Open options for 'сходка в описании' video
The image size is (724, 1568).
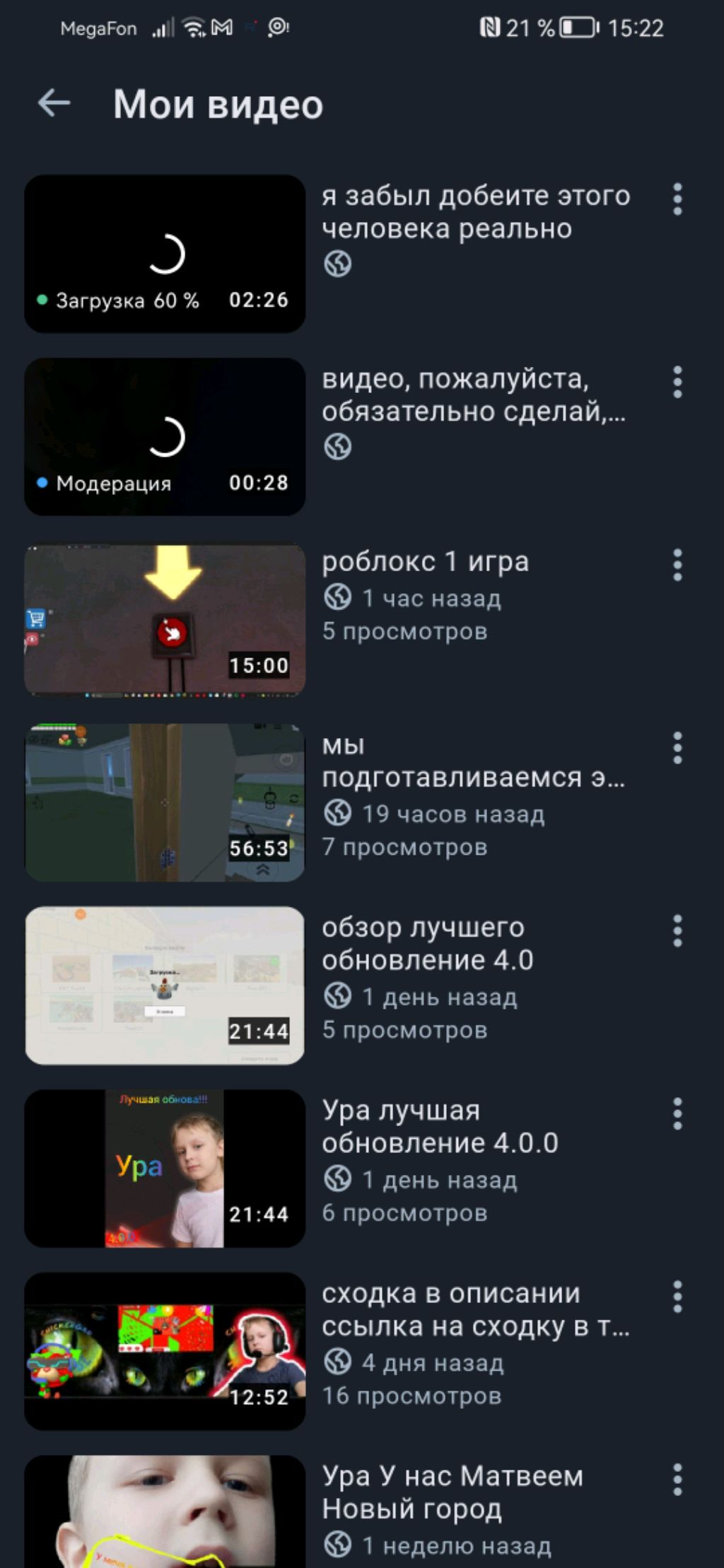677,1297
